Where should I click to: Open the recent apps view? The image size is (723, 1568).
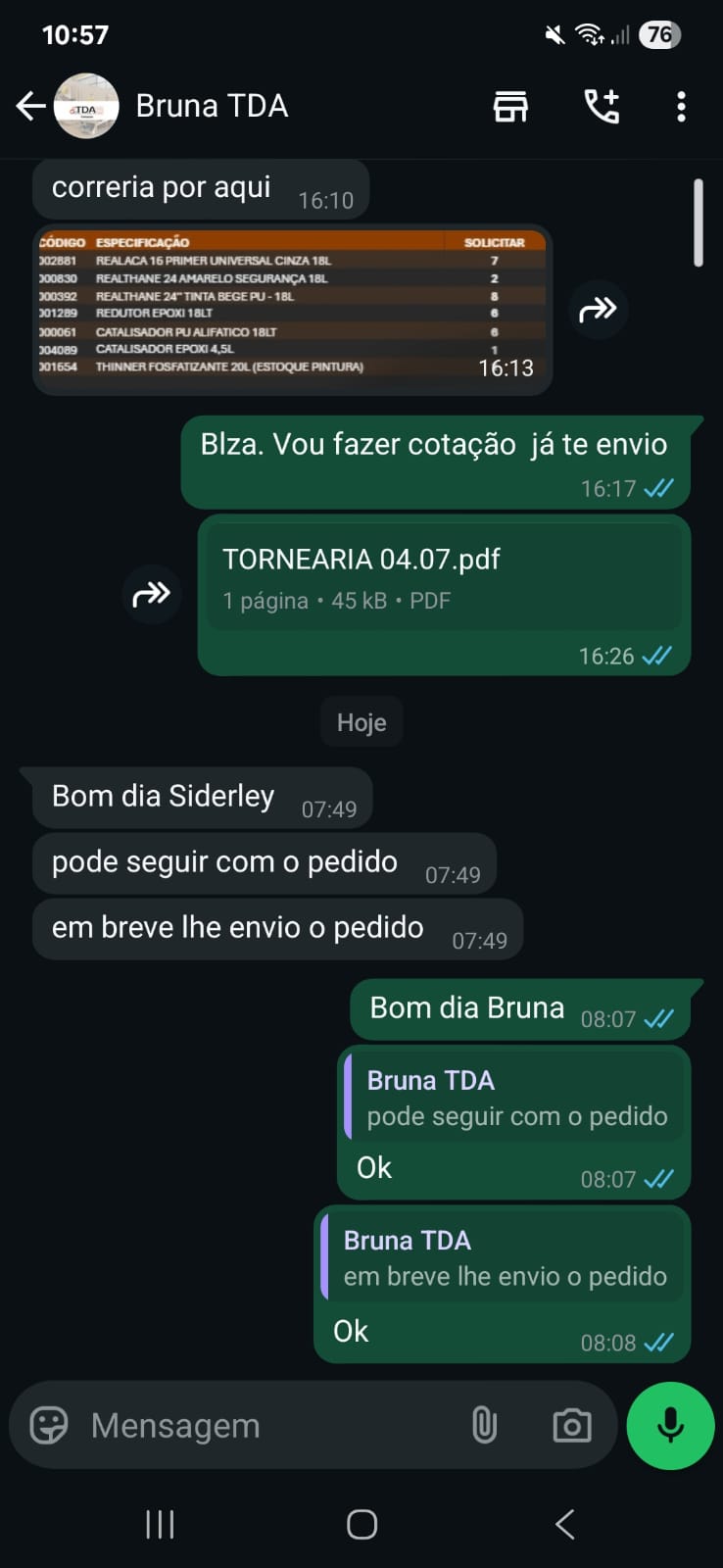[x=160, y=1524]
